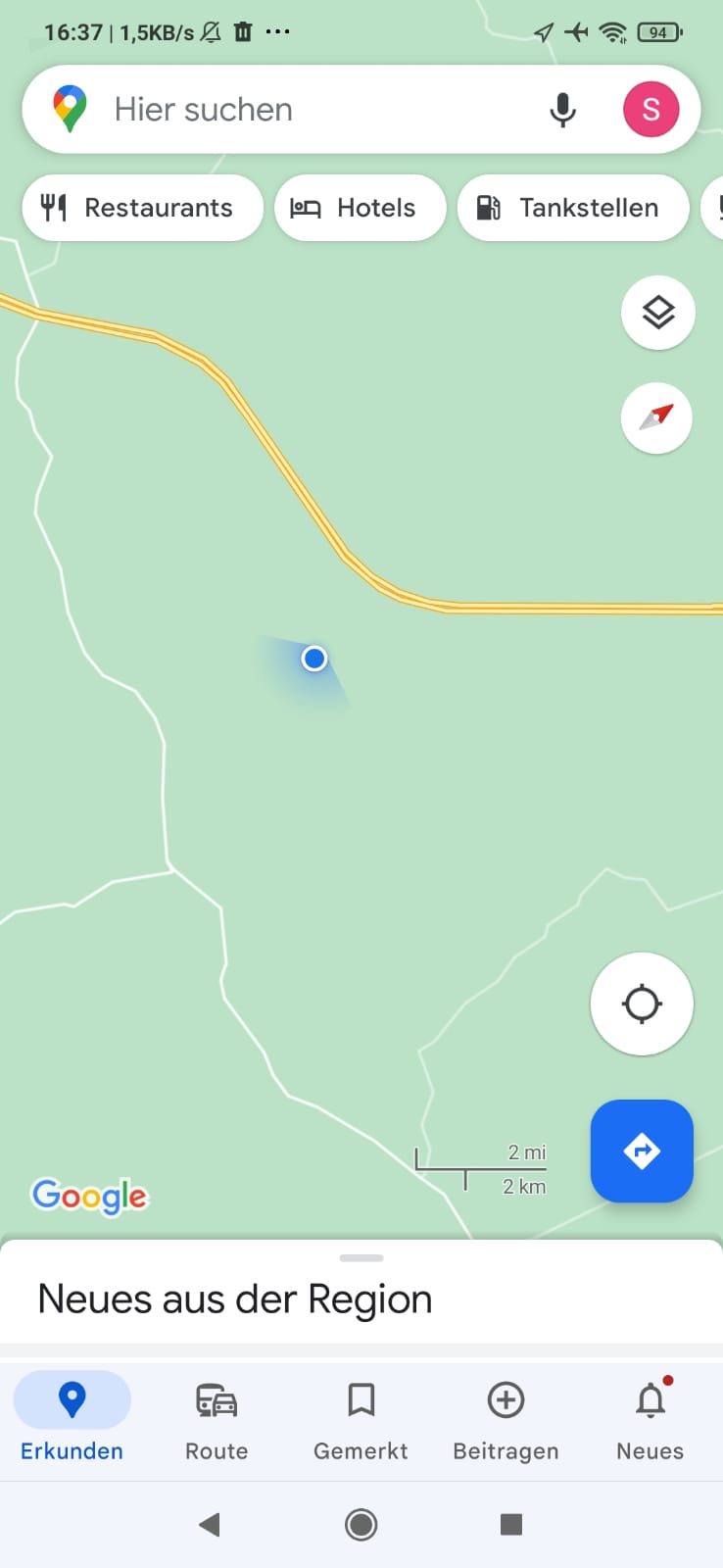This screenshot has width=723, height=1568.
Task: Switch to the Neues tab
Action: point(651,1421)
